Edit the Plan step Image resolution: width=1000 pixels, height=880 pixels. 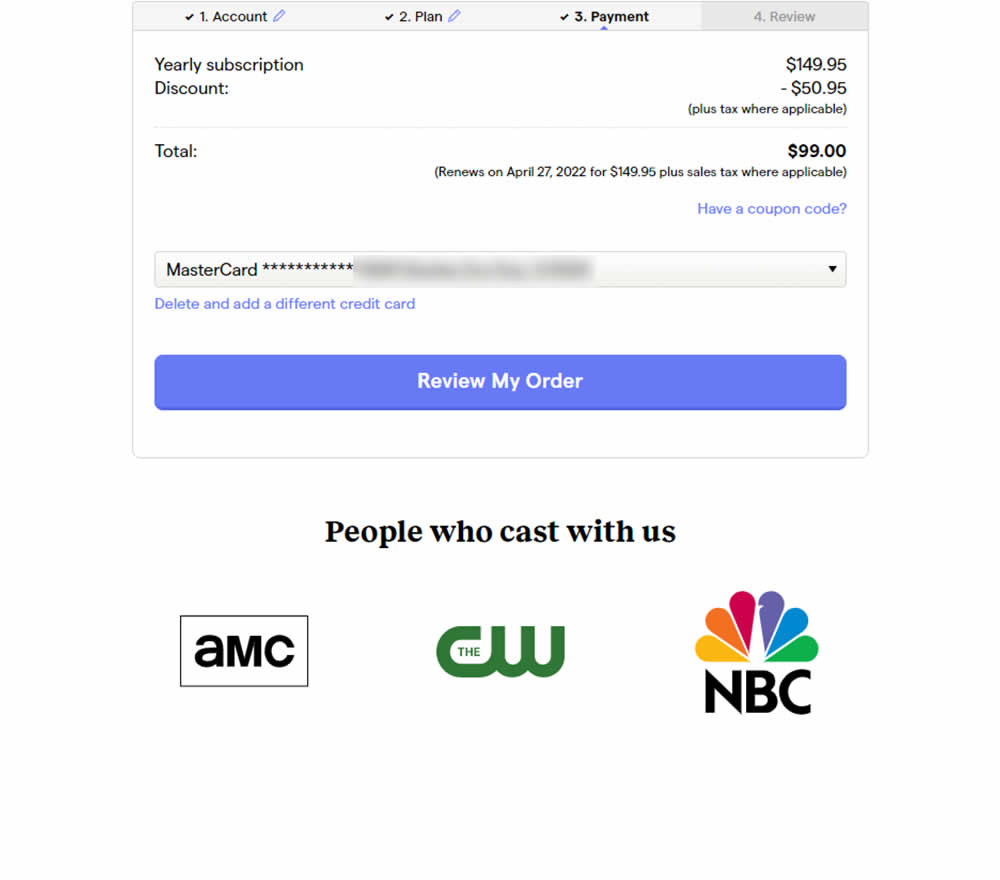click(x=454, y=16)
